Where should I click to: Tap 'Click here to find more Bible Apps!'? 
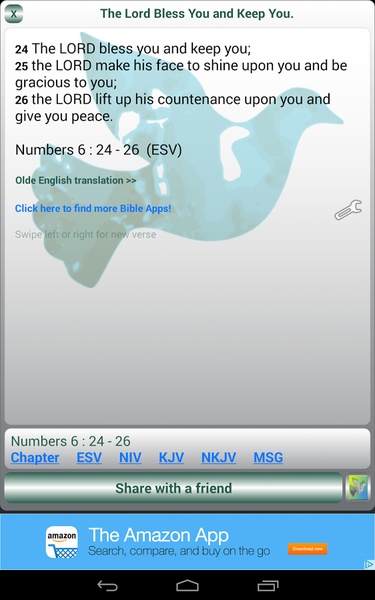pos(93,209)
